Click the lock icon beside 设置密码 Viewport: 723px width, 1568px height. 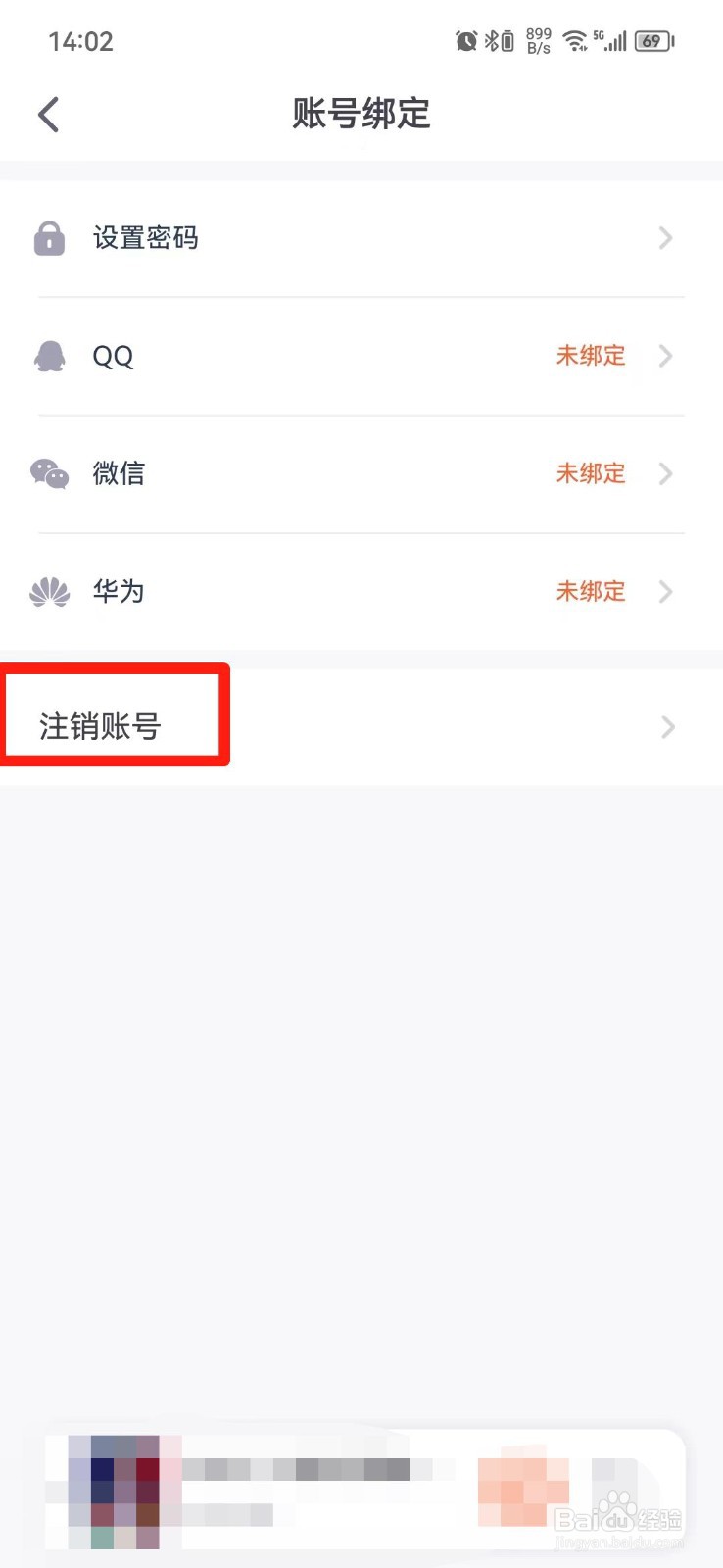(50, 238)
